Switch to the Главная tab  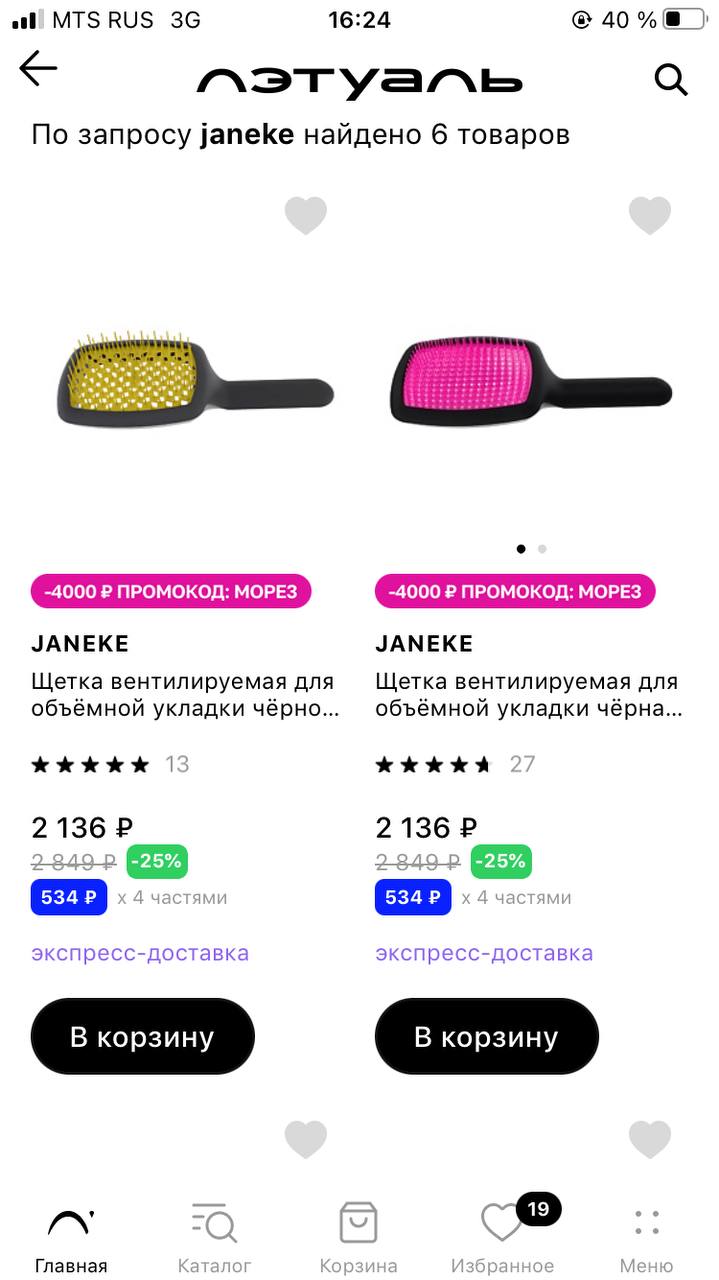(71, 1238)
